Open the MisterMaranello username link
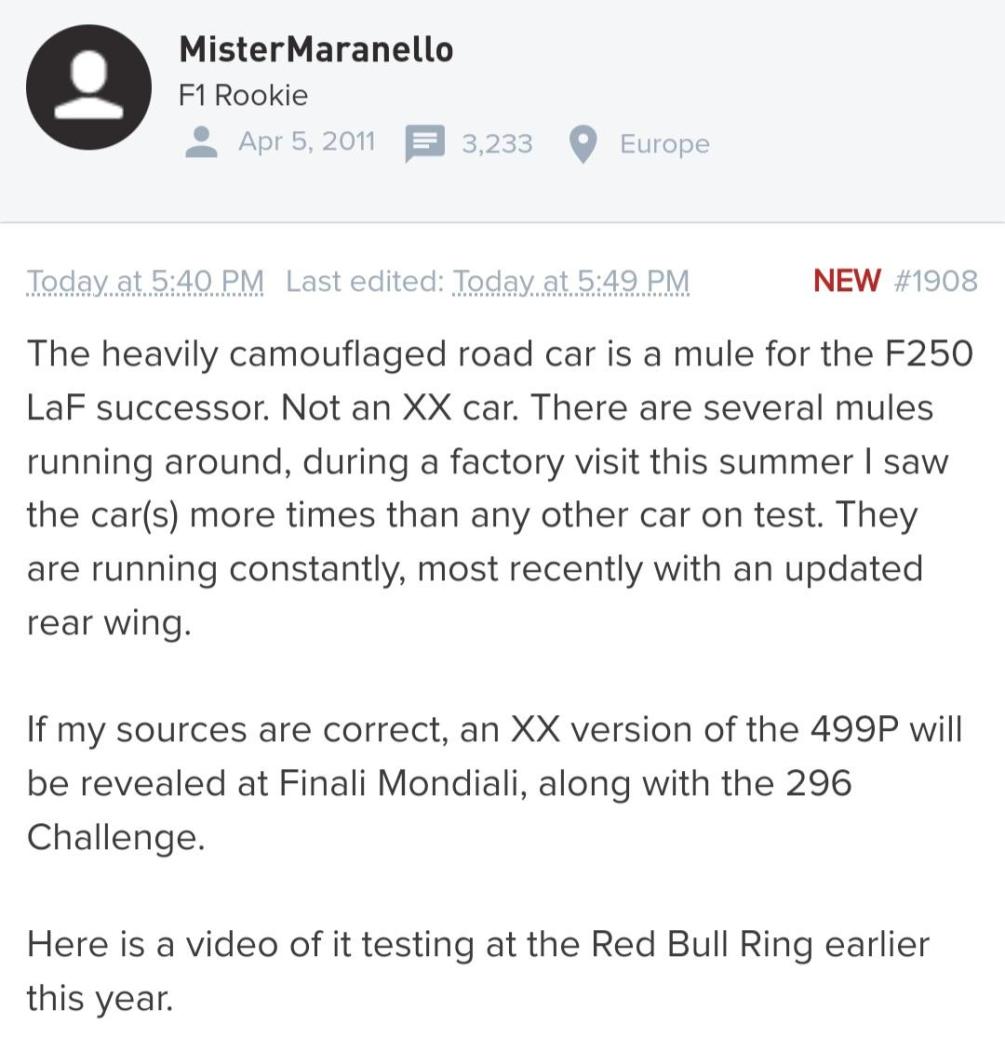 click(x=315, y=49)
